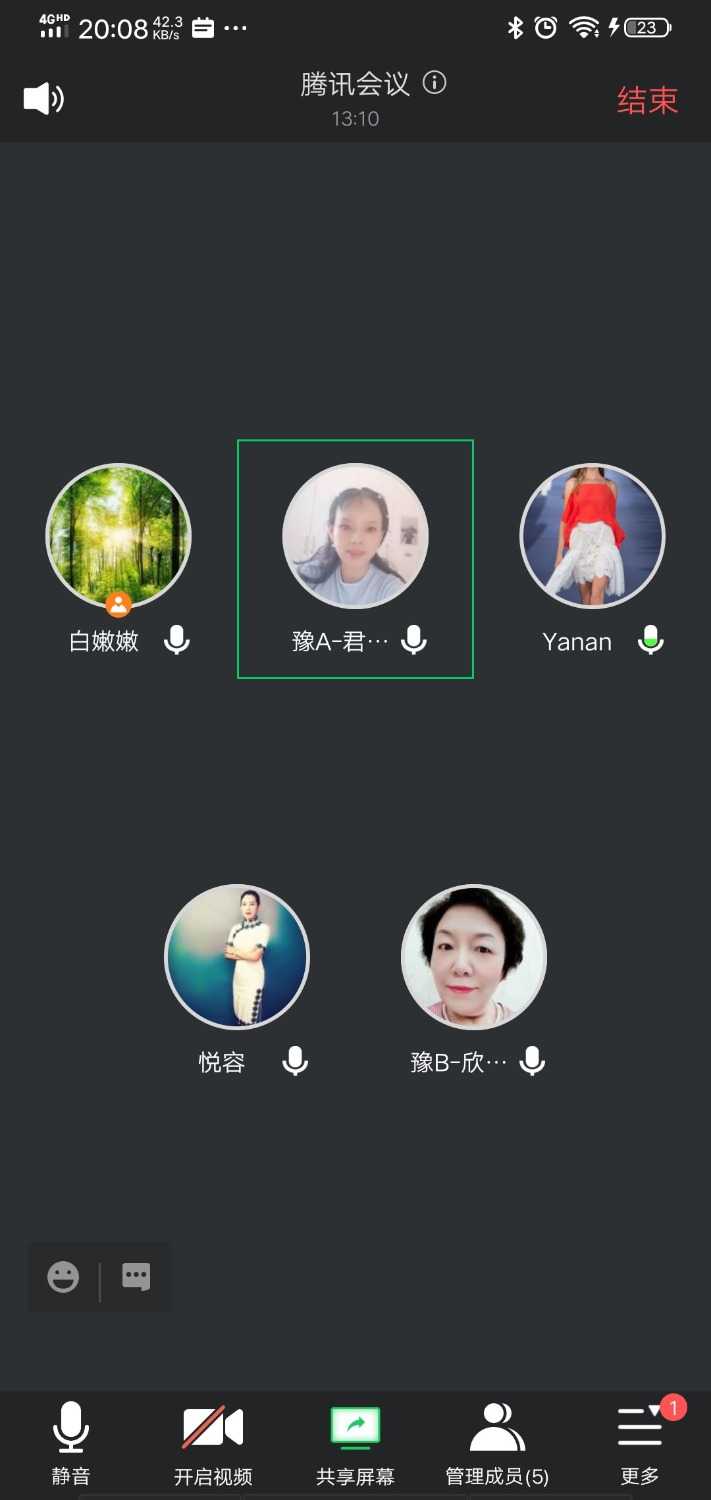Open the 更多 menu
Image resolution: width=711 pixels, height=1500 pixels.
(640, 1443)
